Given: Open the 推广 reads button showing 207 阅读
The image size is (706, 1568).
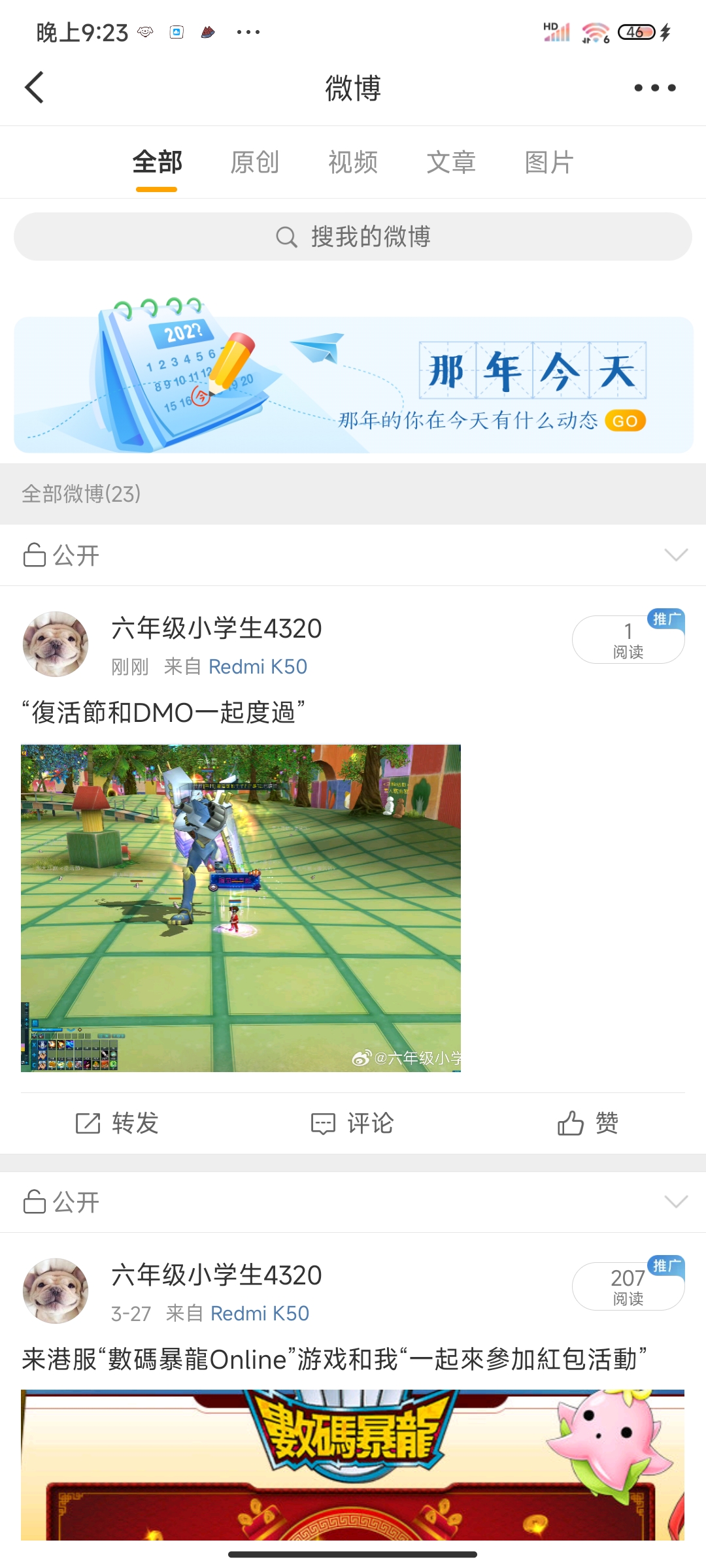Looking at the screenshot, I should point(628,1286).
